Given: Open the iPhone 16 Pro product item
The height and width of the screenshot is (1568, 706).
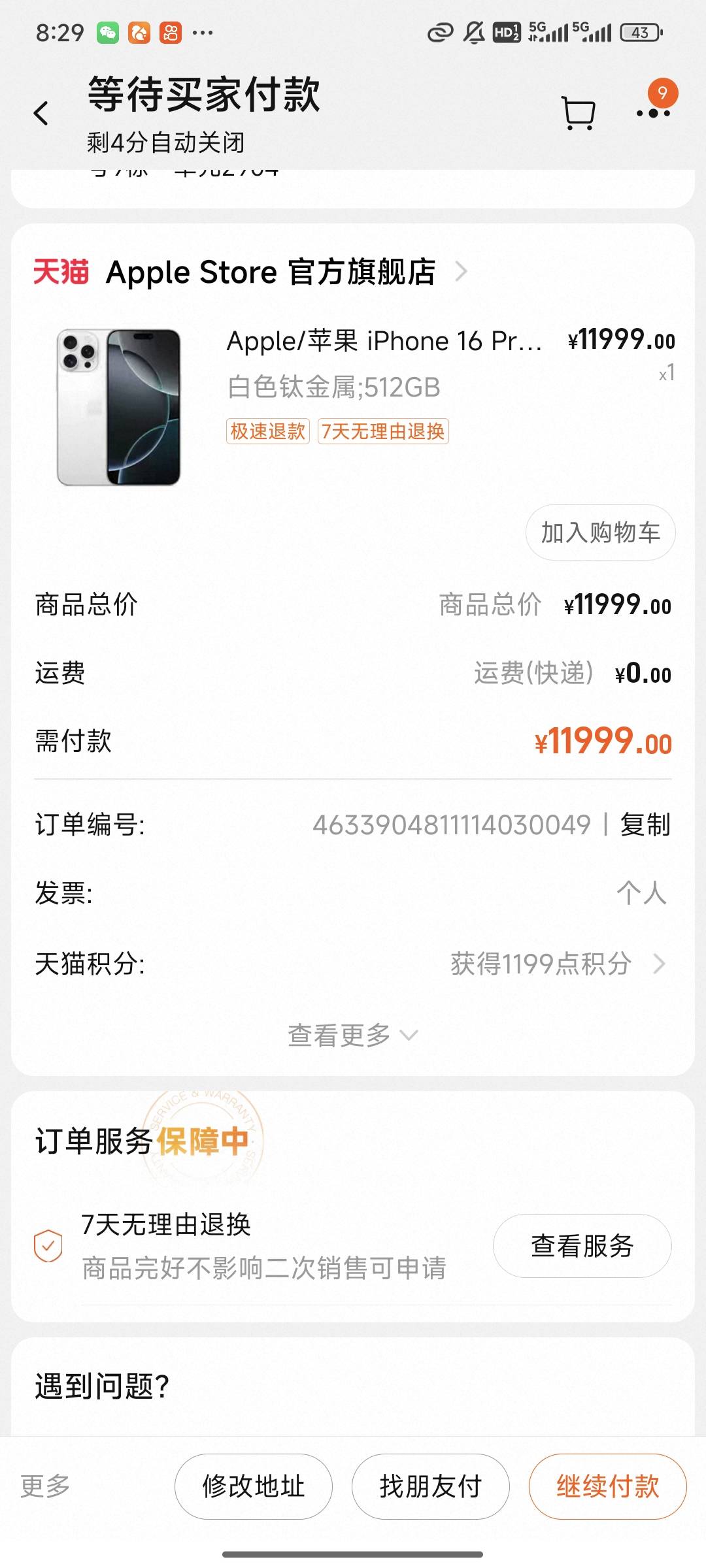Looking at the screenshot, I should click(353, 406).
